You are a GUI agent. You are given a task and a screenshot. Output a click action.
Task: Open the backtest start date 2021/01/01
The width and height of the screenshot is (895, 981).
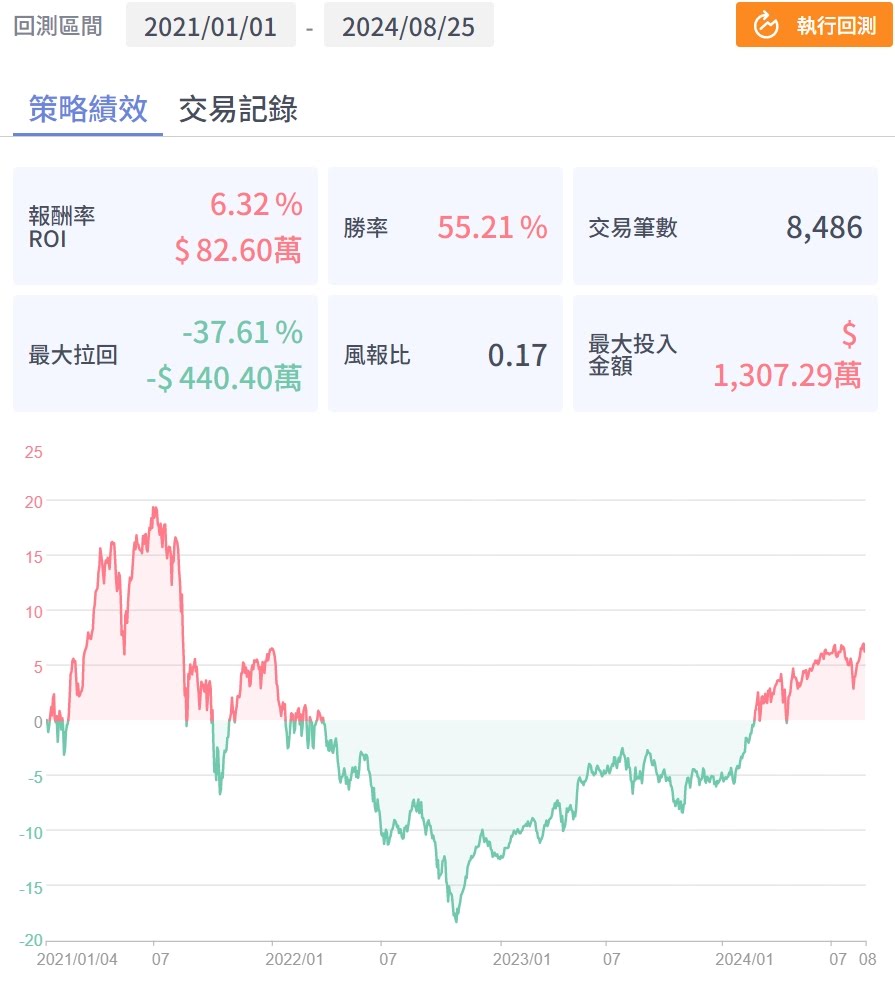click(210, 26)
